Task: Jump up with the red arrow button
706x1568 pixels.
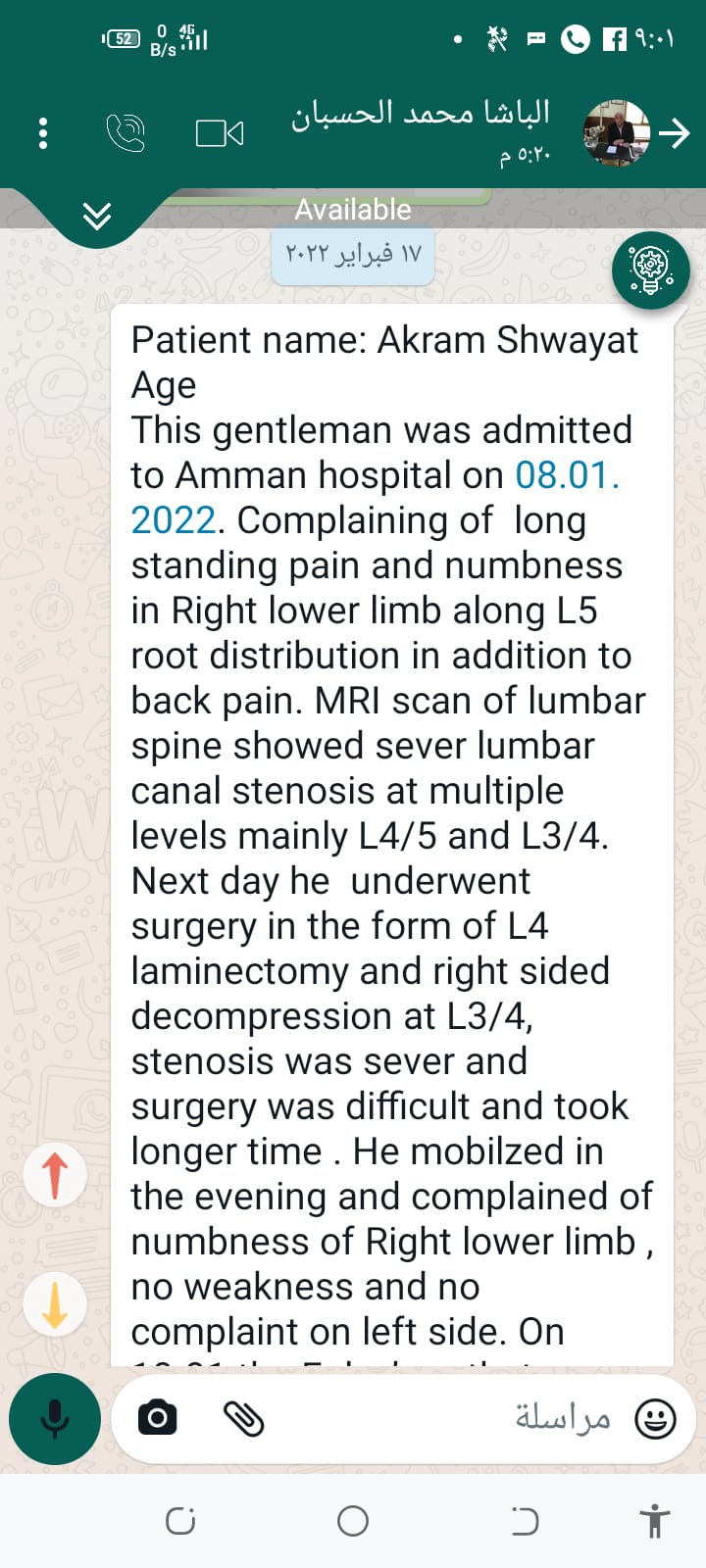Action: [55, 1174]
